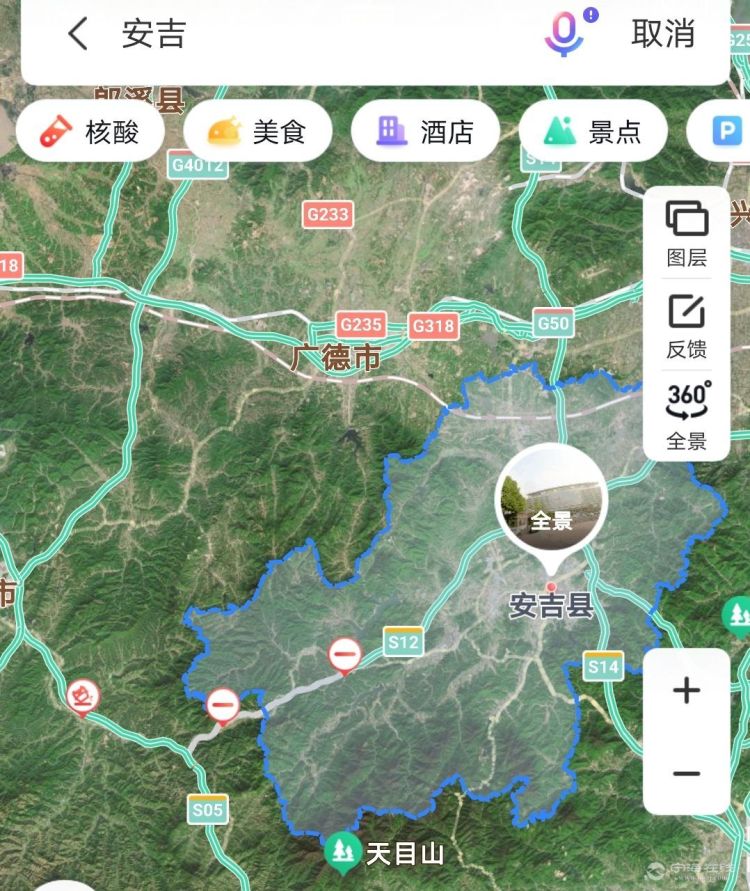Screen dimensions: 750x891
Task: Select the 酒店 hotel chip
Action: pyautogui.click(x=425, y=131)
